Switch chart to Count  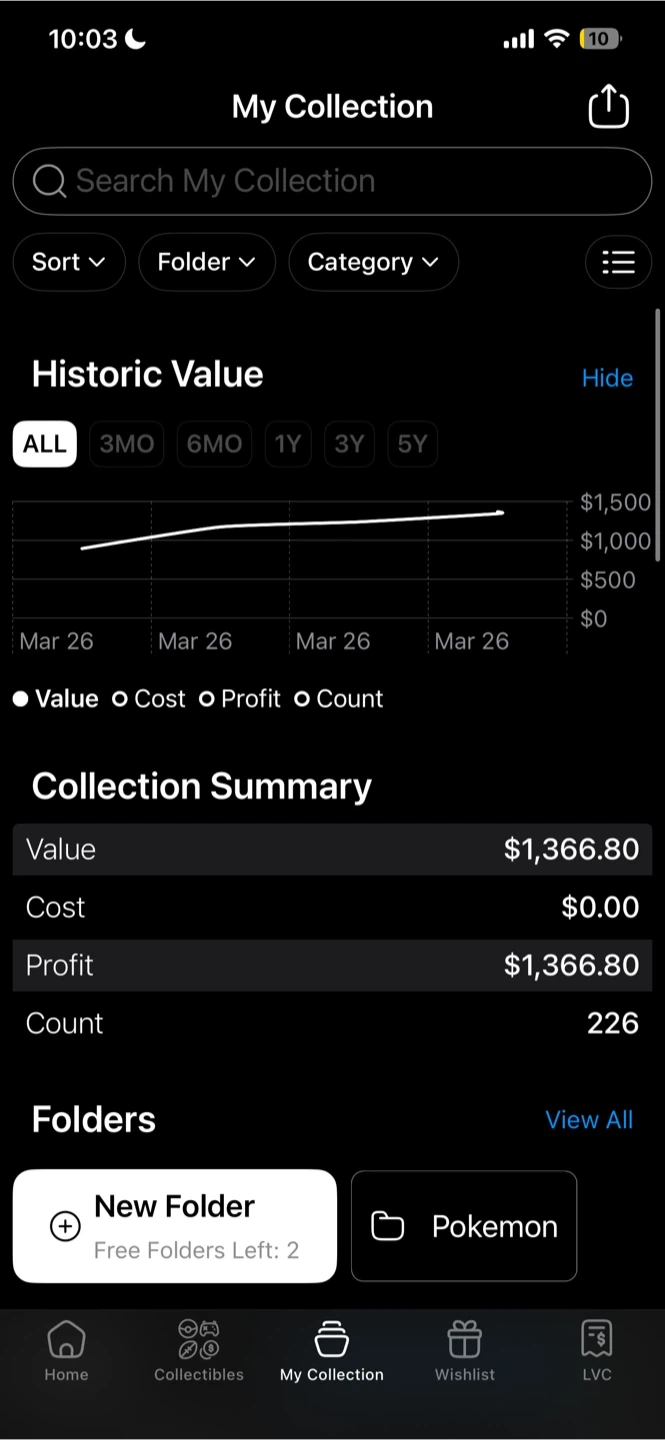click(339, 699)
